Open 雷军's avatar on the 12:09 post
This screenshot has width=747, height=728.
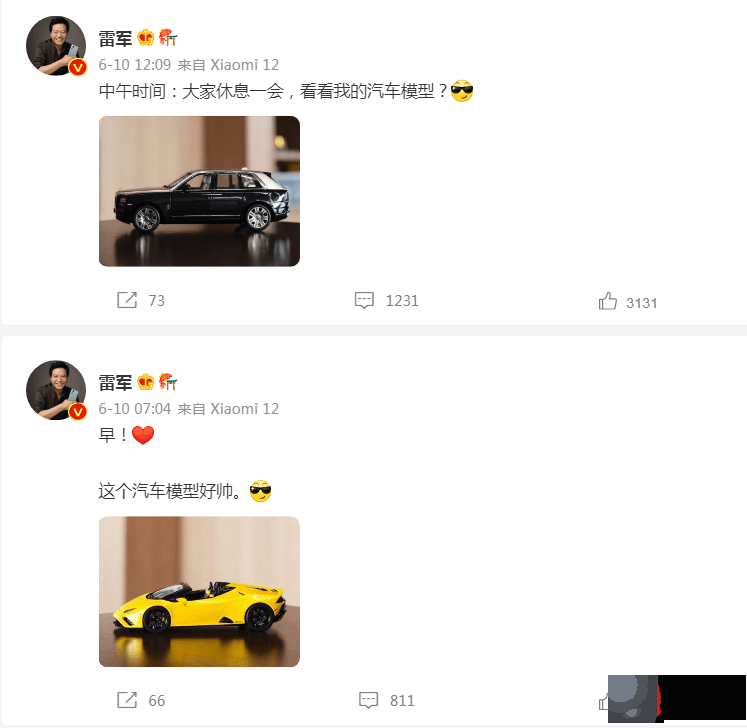56,45
